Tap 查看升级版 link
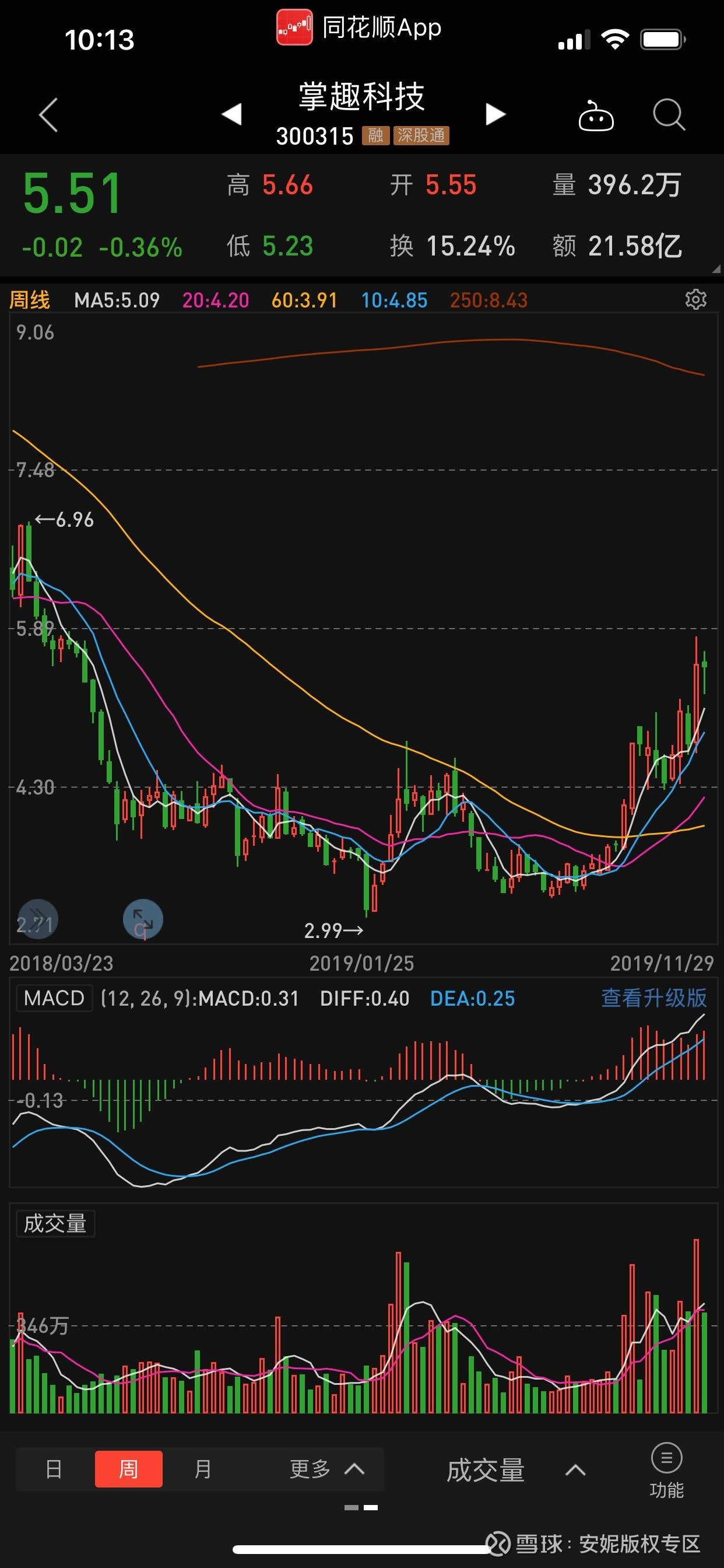Image resolution: width=724 pixels, height=1568 pixels. click(653, 998)
